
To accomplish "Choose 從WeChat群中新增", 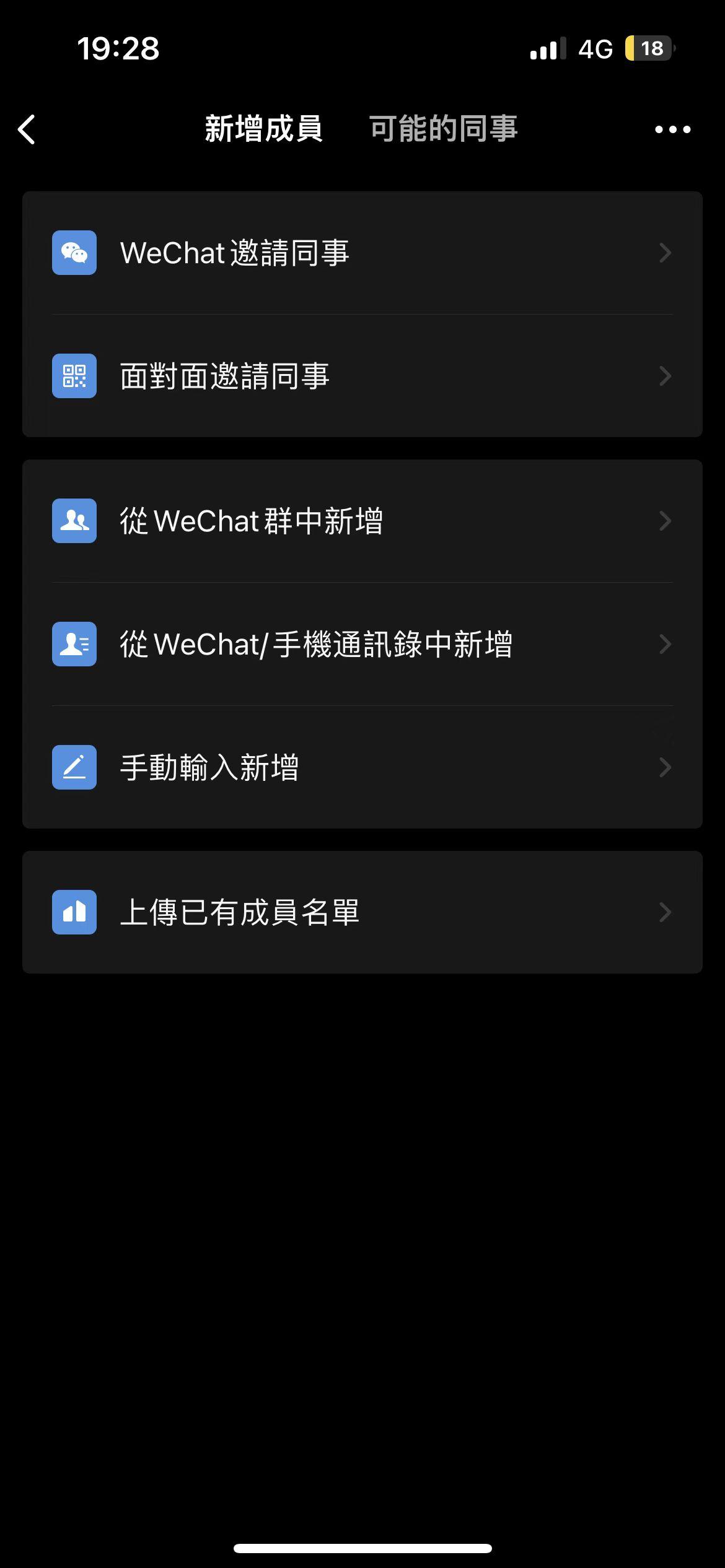I will [x=362, y=521].
